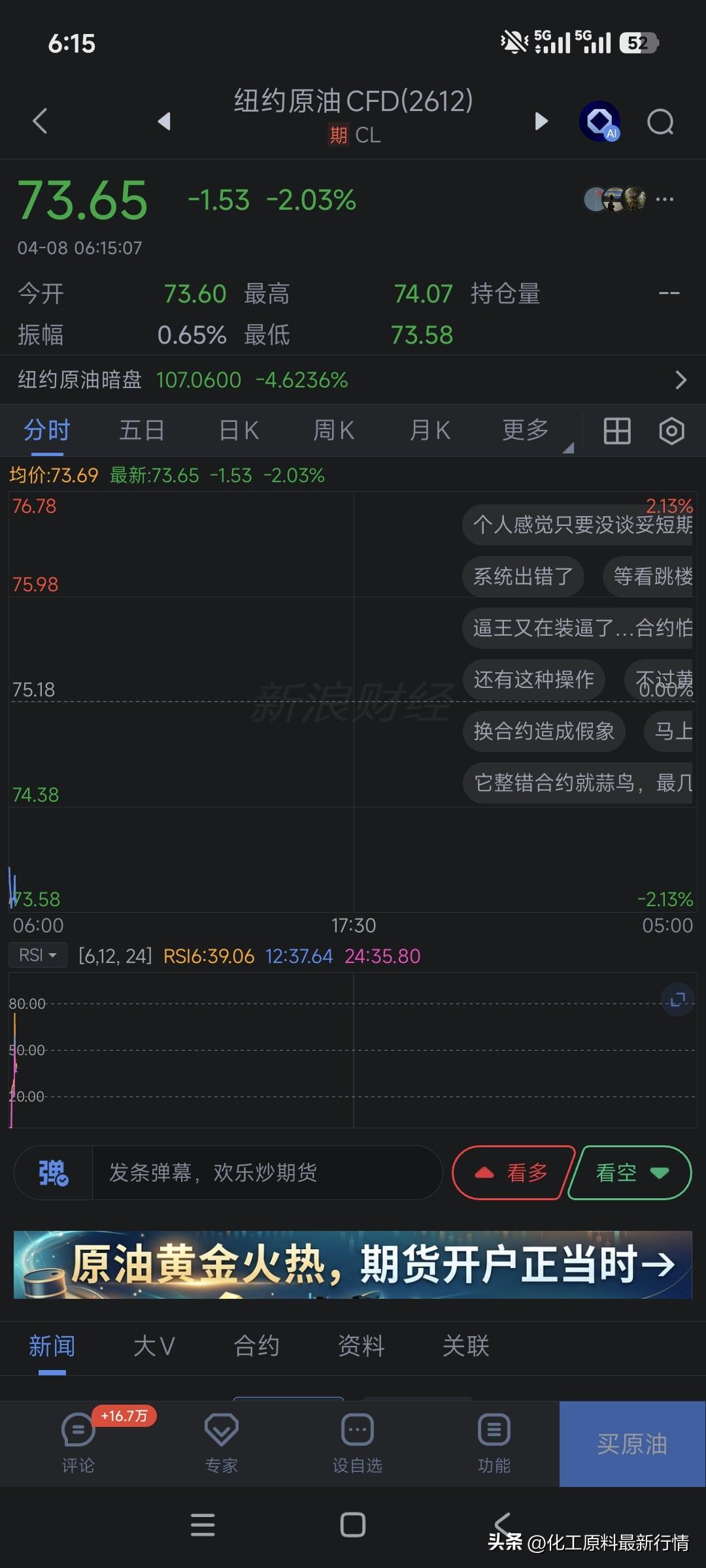
Task: Tap the back arrow at top left
Action: pos(39,122)
